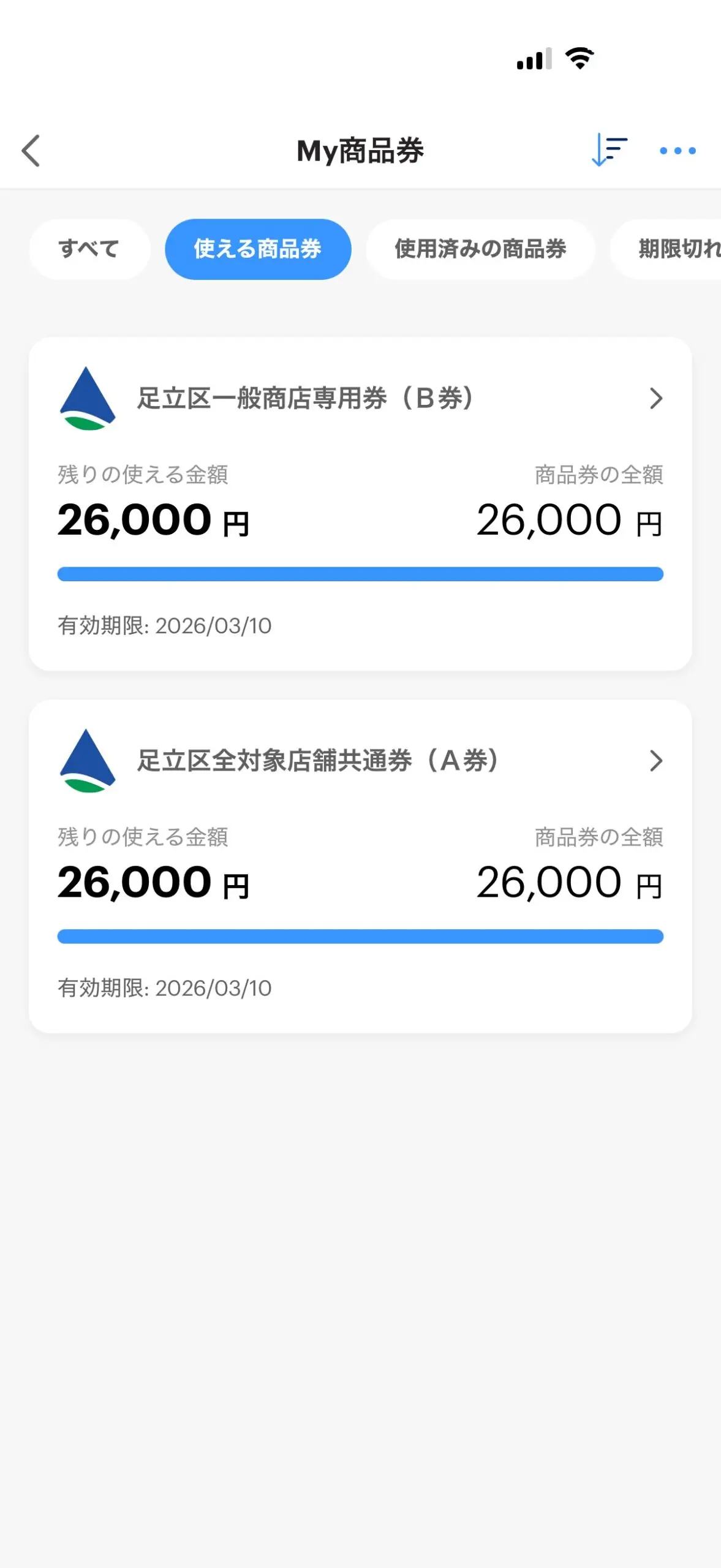Show 使用済みの商品券 vouchers
Viewport: 721px width, 1568px height.
pyautogui.click(x=480, y=249)
